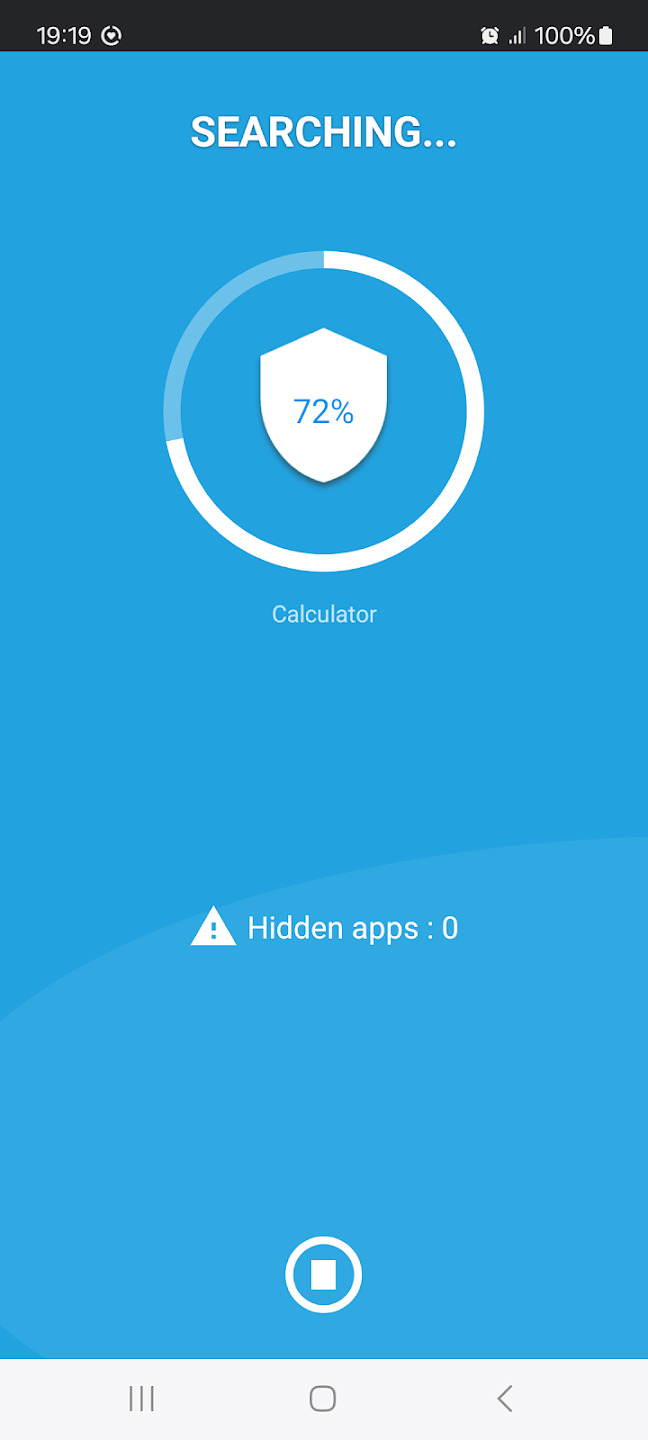The width and height of the screenshot is (648, 1440).
Task: Go back using the navigation bar
Action: (505, 1398)
